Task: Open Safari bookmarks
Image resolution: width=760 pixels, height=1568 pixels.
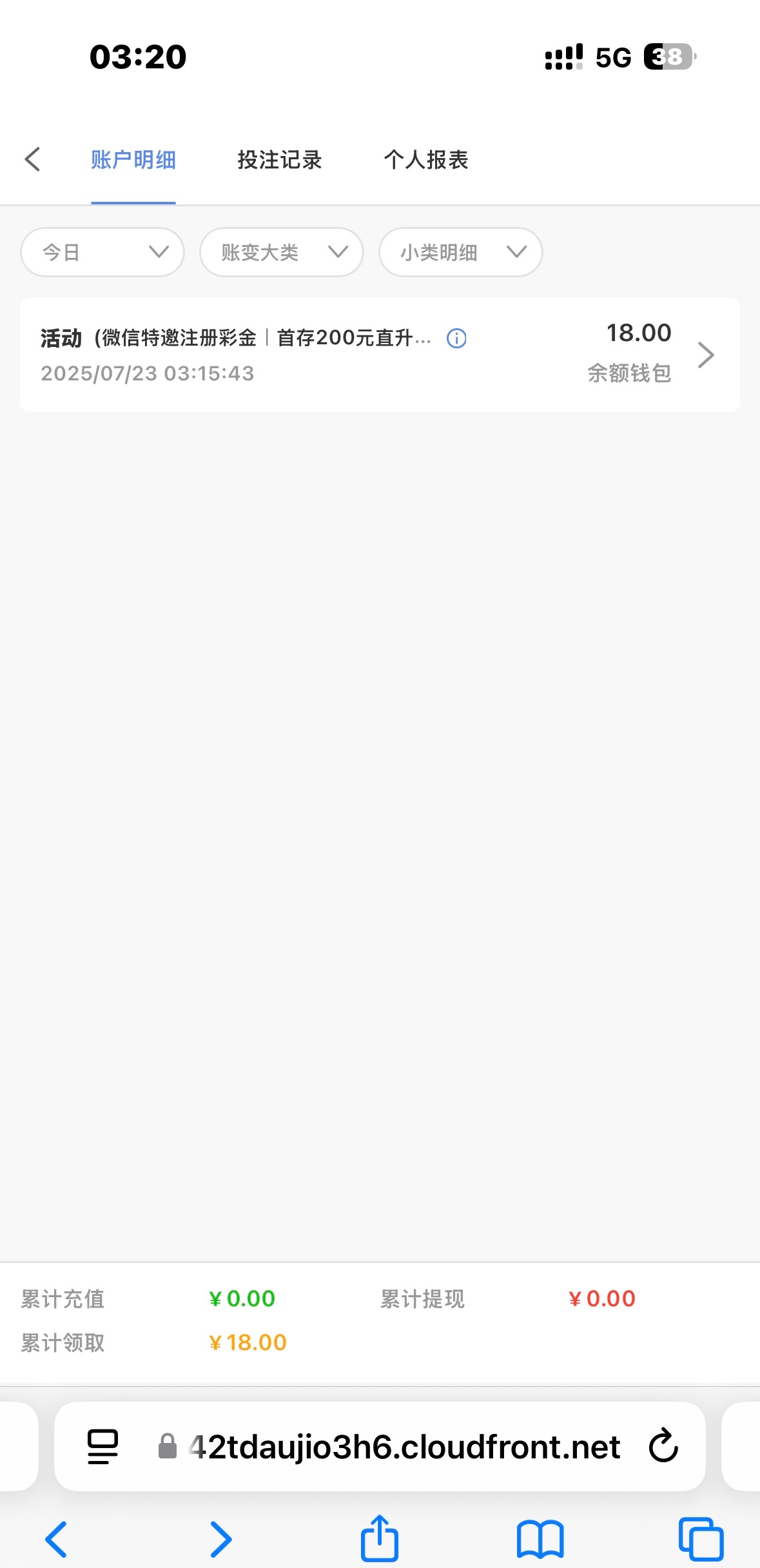Action: click(540, 1539)
